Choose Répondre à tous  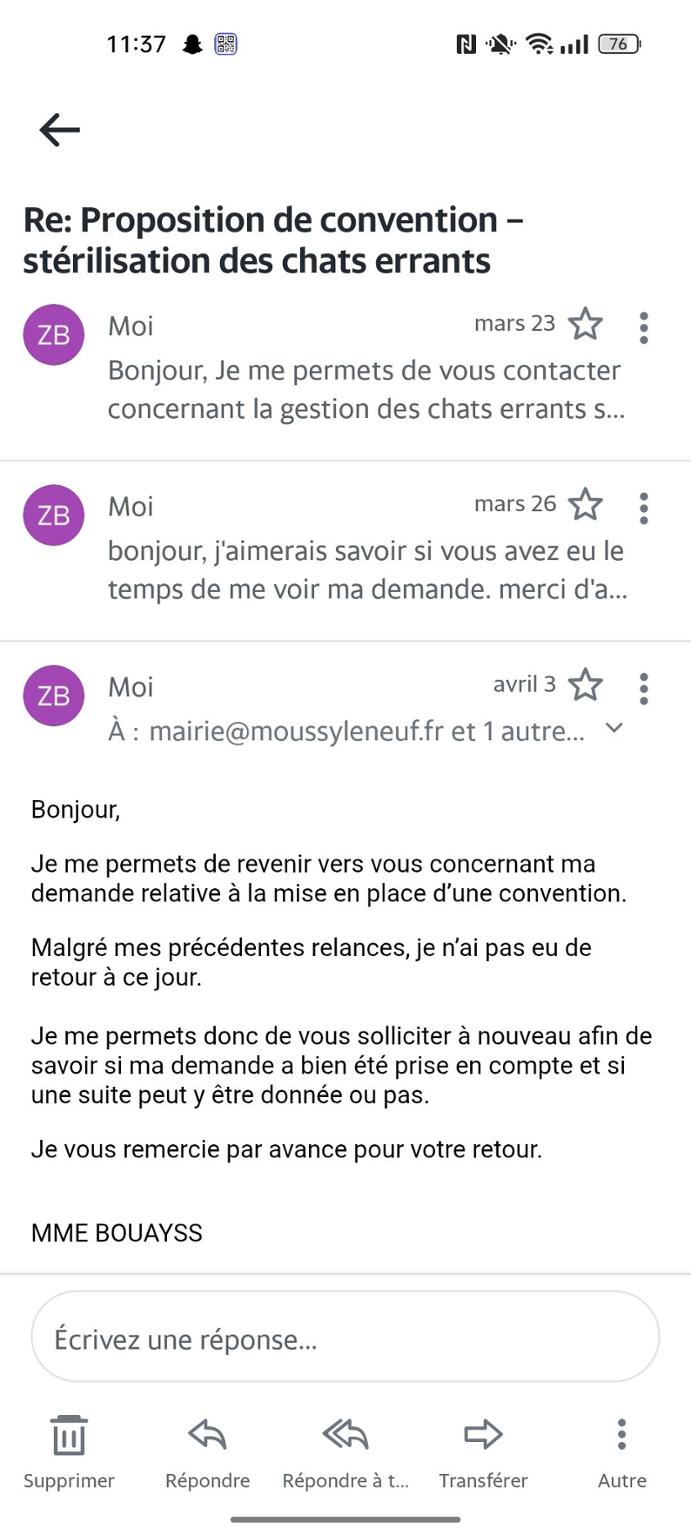[345, 1450]
